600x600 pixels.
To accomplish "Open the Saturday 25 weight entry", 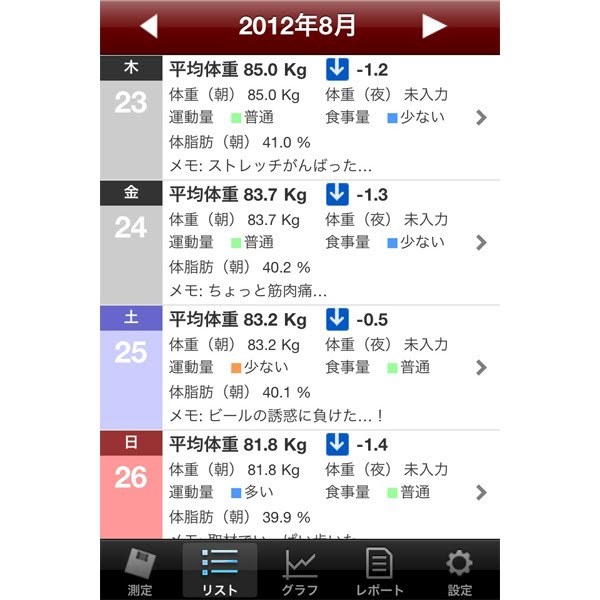I will click(481, 367).
